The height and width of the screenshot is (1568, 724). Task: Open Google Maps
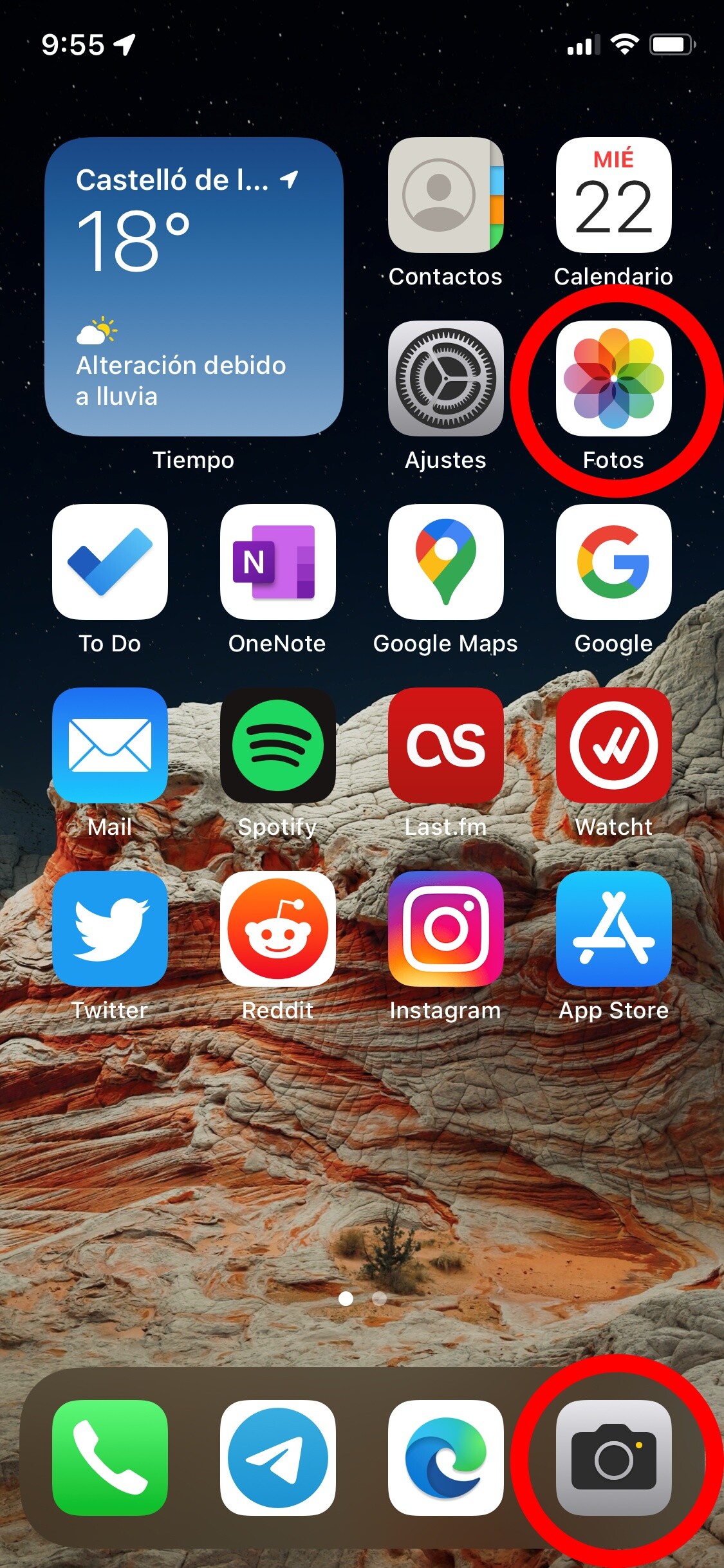tap(445, 562)
